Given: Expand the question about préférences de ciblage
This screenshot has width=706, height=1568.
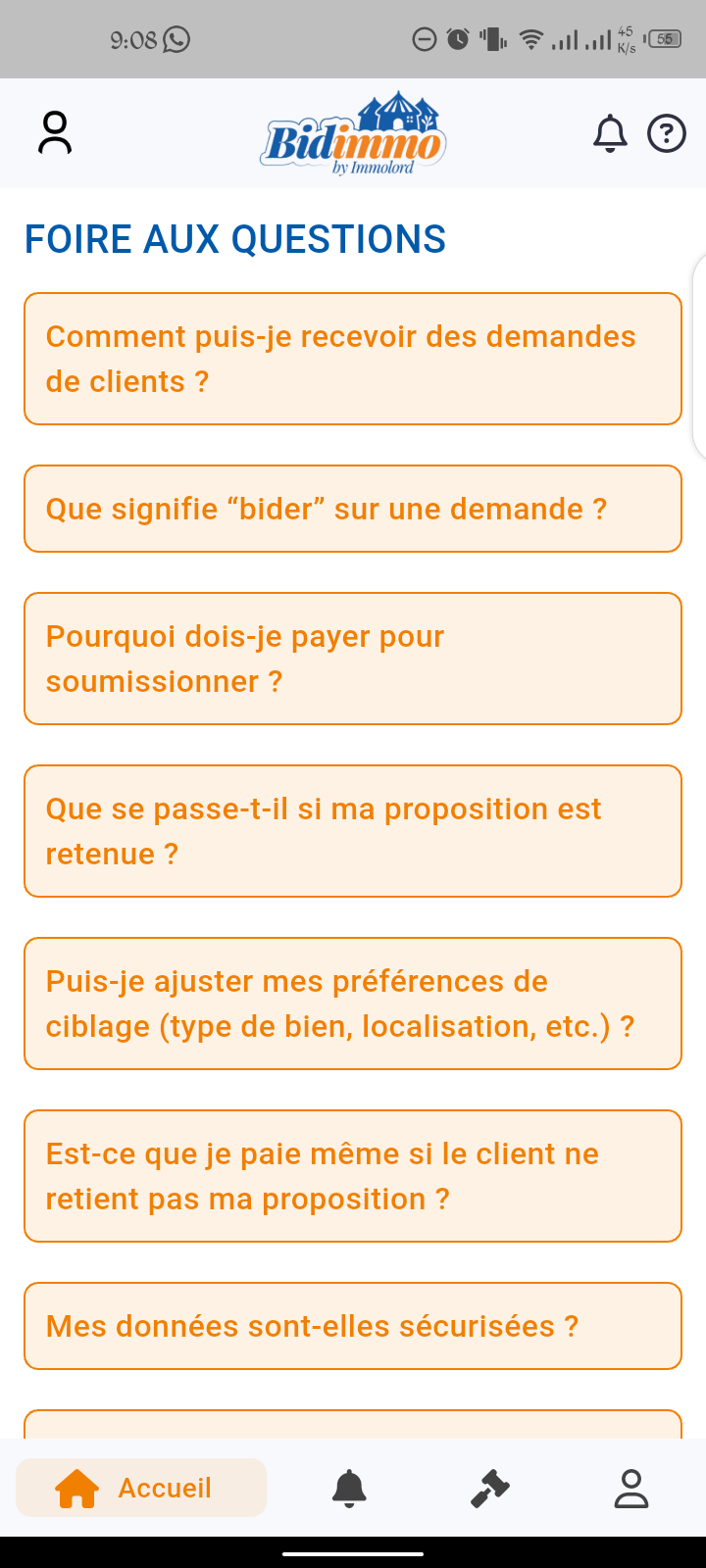Looking at the screenshot, I should [353, 1004].
